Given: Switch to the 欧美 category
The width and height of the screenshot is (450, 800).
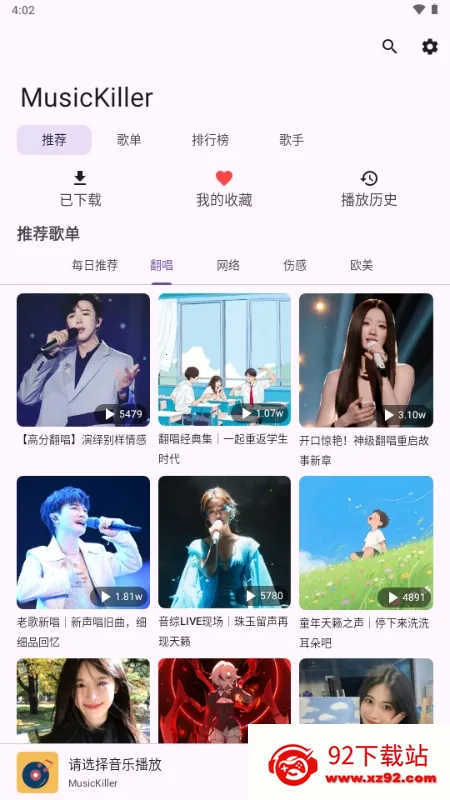Looking at the screenshot, I should pyautogui.click(x=361, y=265).
